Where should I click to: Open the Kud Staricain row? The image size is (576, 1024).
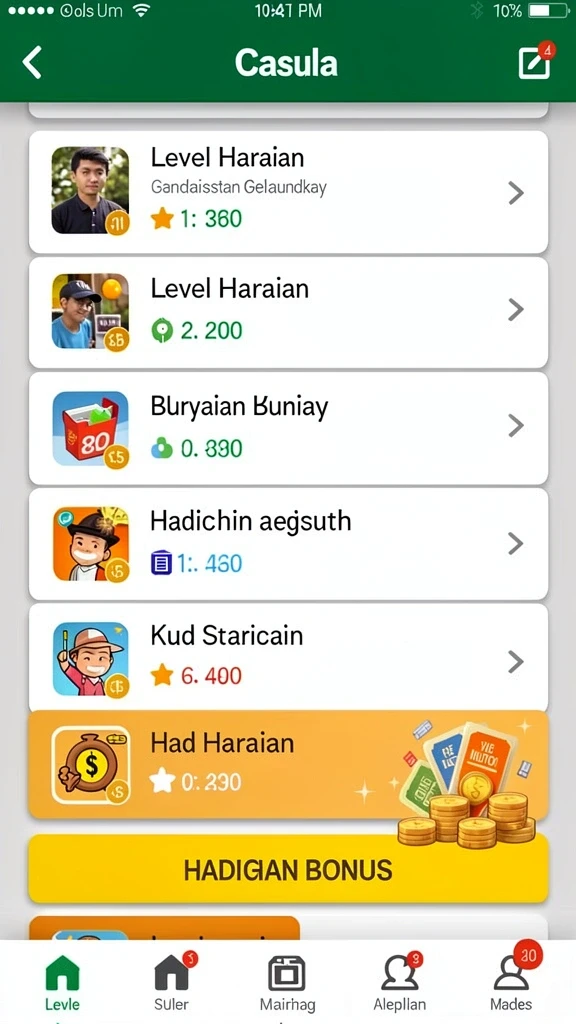click(x=288, y=658)
